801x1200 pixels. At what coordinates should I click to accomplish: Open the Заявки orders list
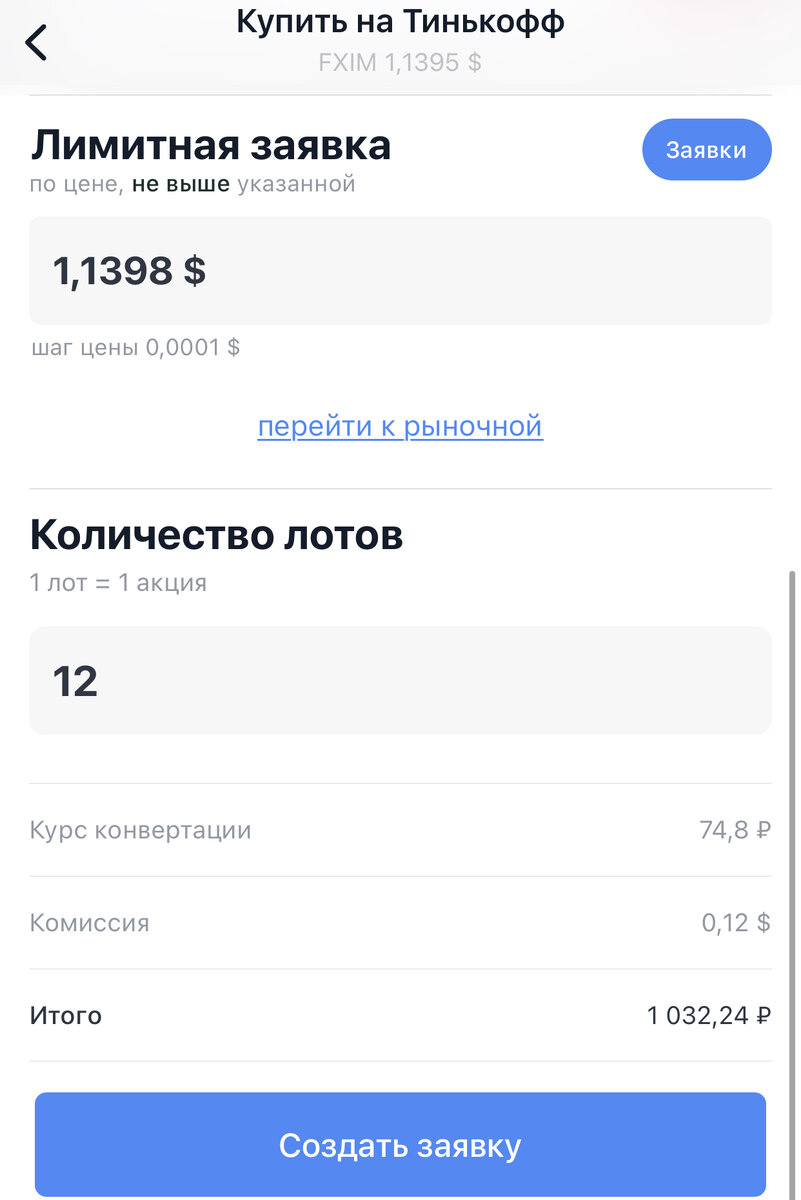click(x=706, y=149)
